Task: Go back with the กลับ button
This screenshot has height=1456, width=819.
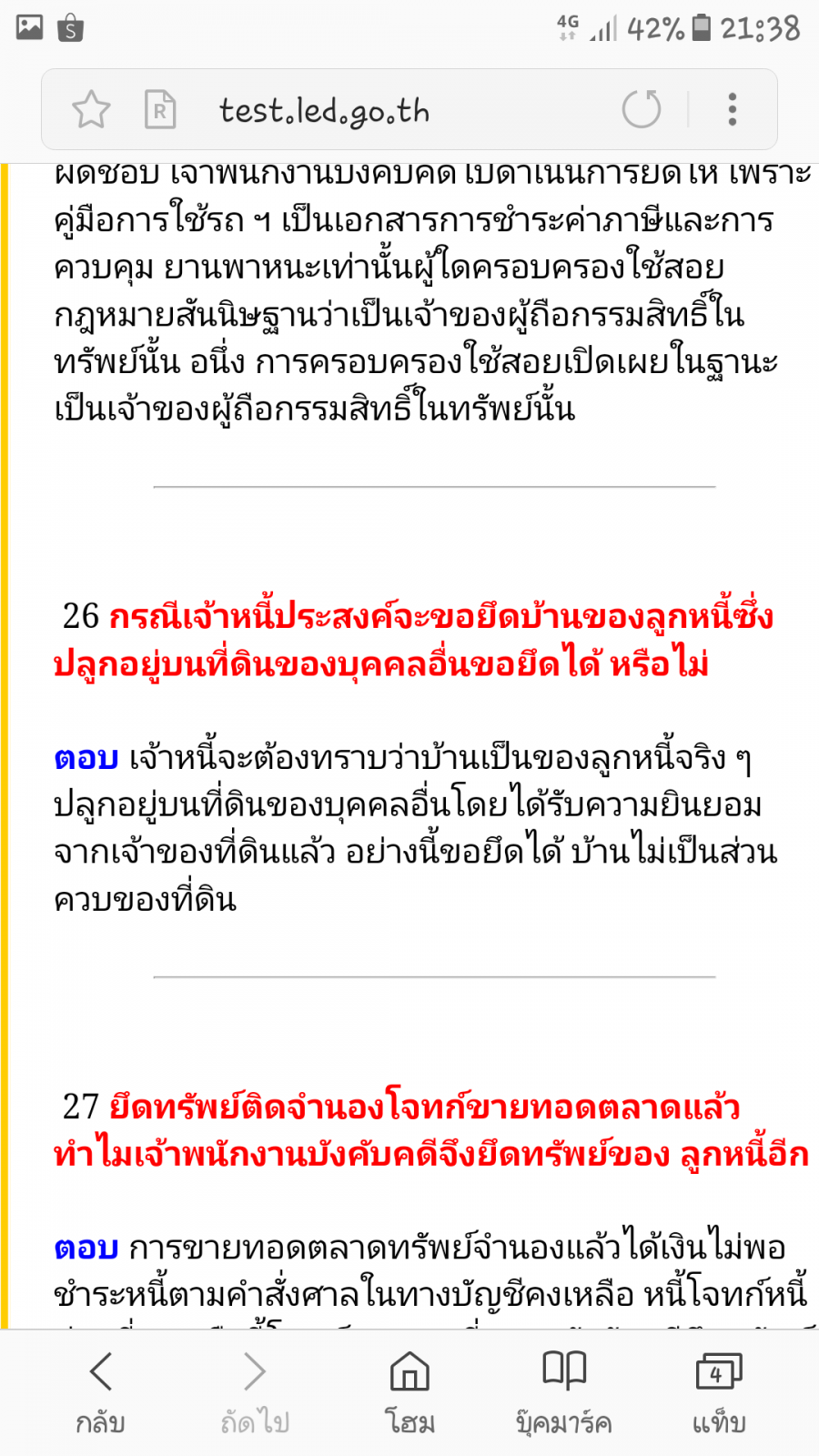Action: [x=100, y=1392]
